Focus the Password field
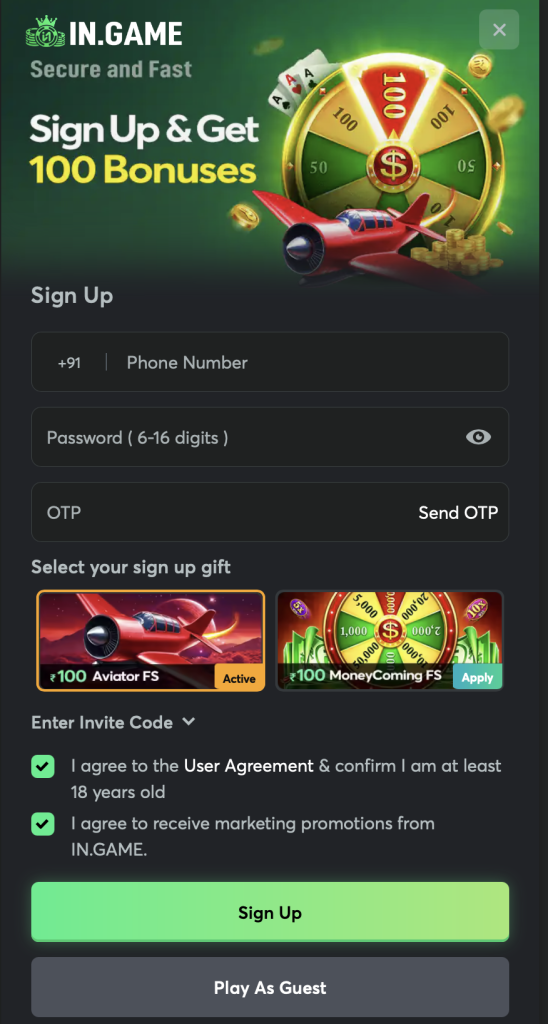Viewport: 548px width, 1024px height. pyautogui.click(x=270, y=437)
